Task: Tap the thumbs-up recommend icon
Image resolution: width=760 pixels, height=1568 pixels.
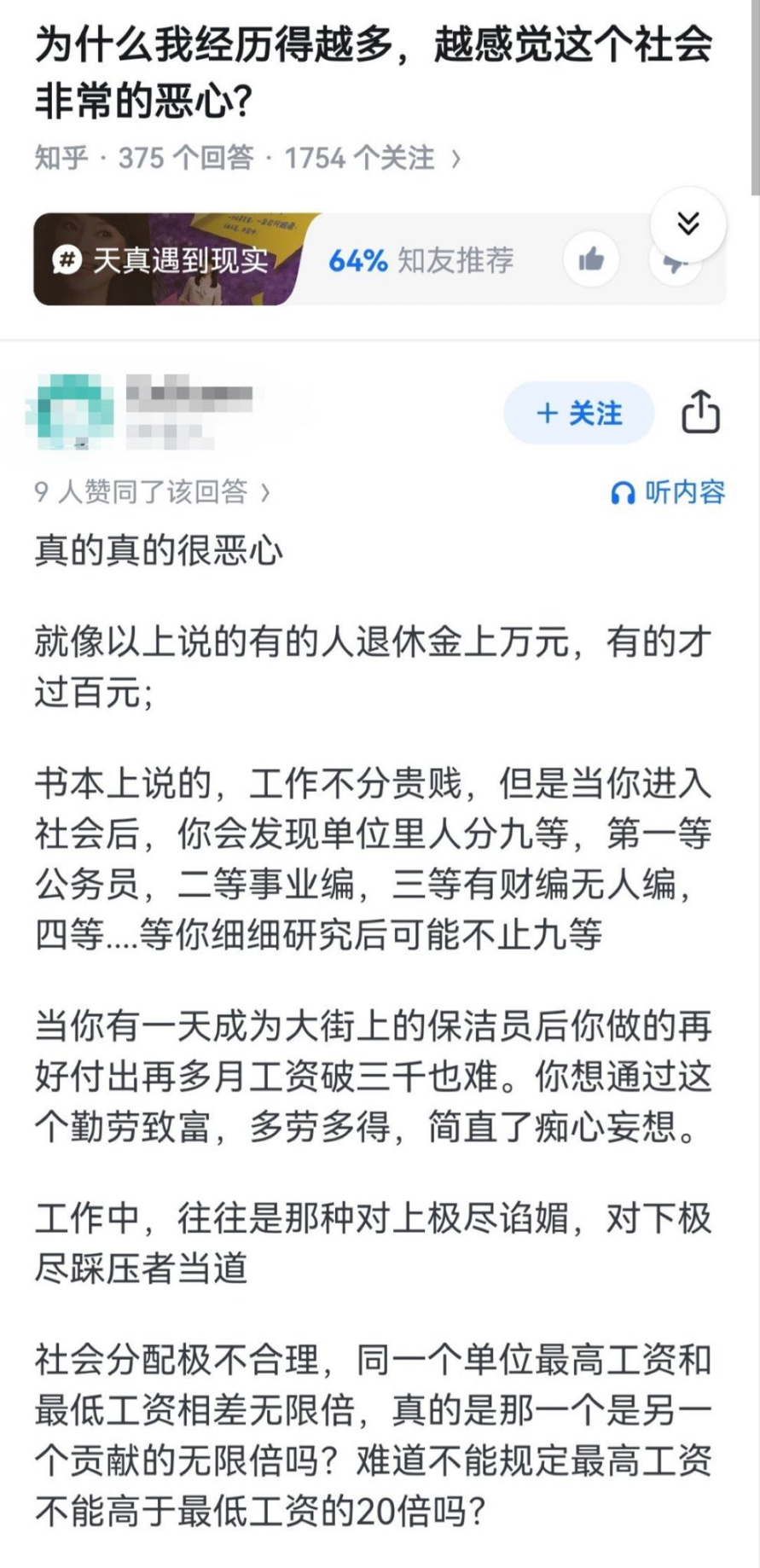Action: (x=591, y=259)
